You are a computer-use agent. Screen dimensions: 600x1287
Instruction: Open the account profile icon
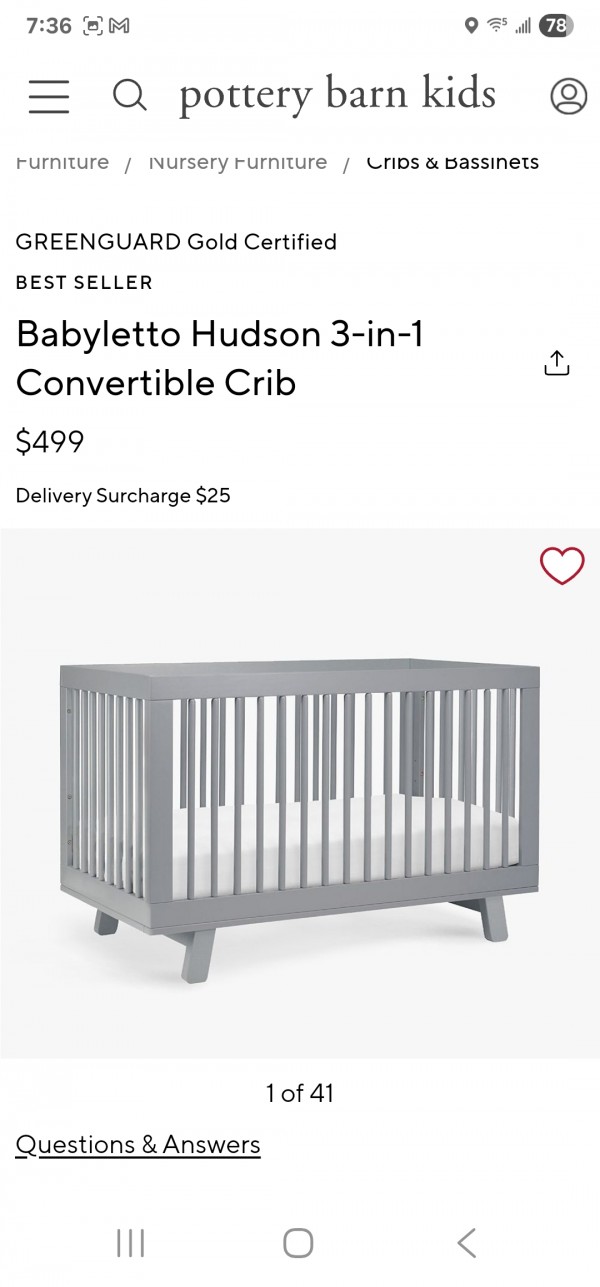click(568, 96)
